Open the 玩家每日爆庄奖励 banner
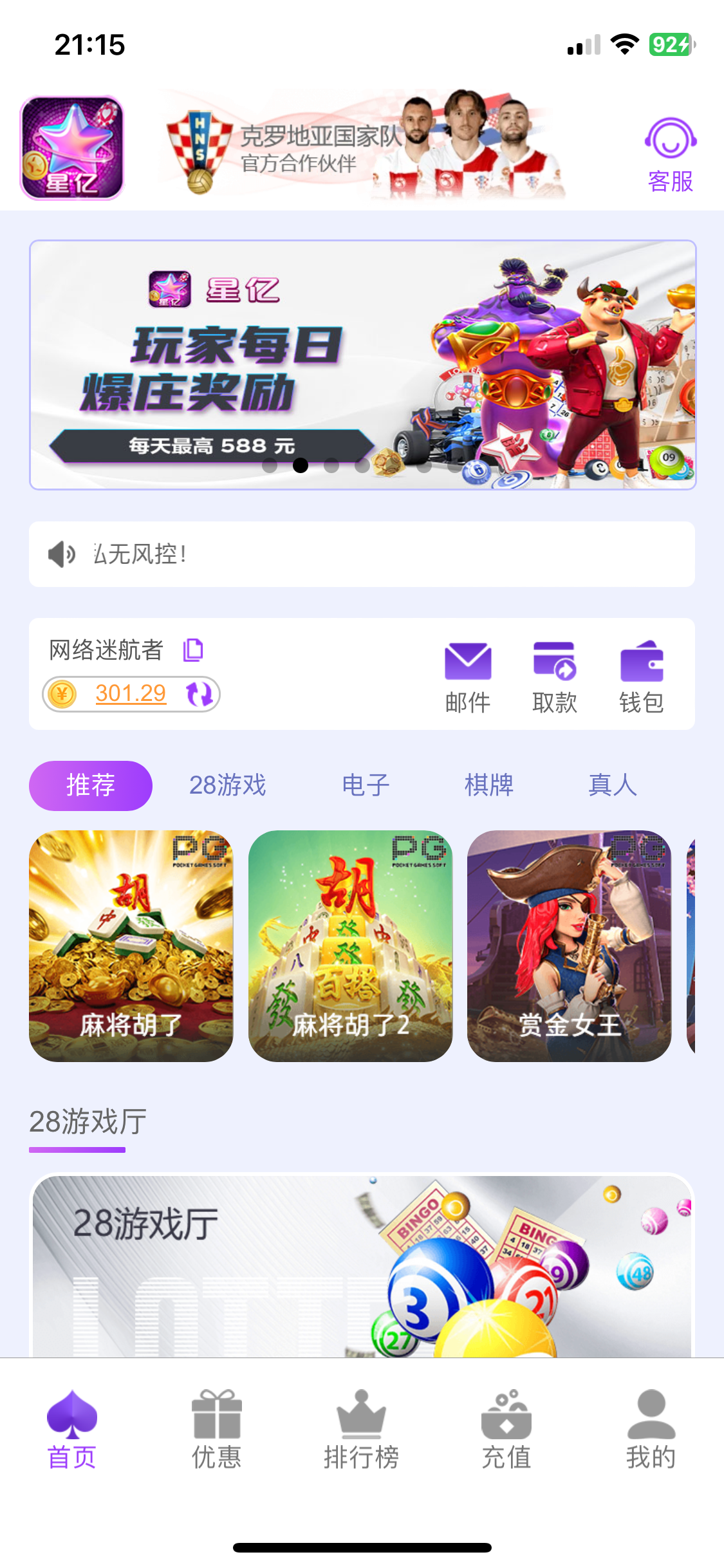 point(362,364)
